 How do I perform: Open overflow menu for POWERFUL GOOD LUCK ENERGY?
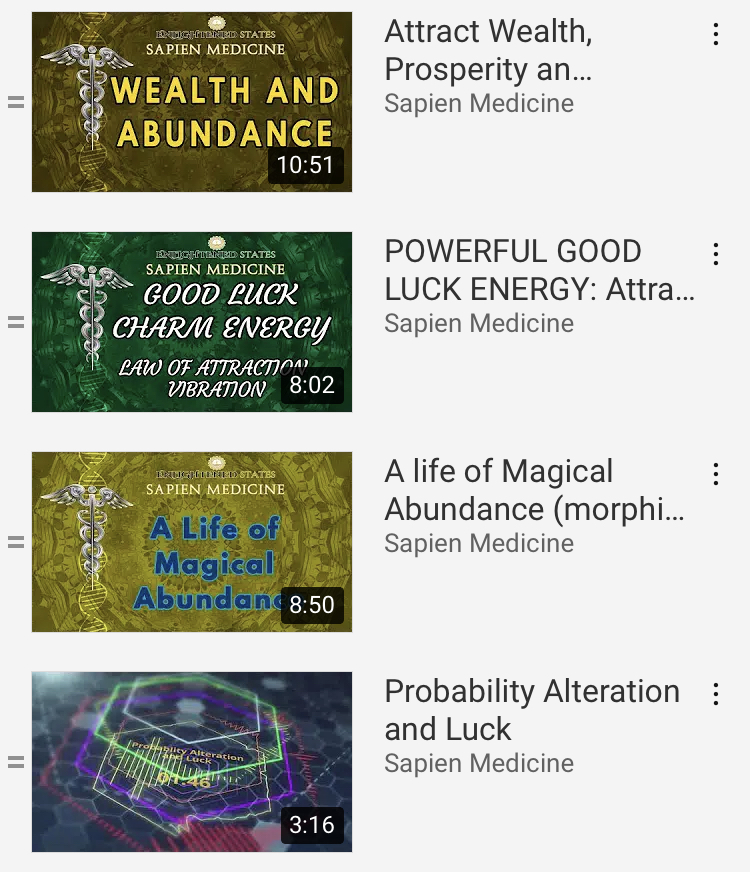(716, 255)
